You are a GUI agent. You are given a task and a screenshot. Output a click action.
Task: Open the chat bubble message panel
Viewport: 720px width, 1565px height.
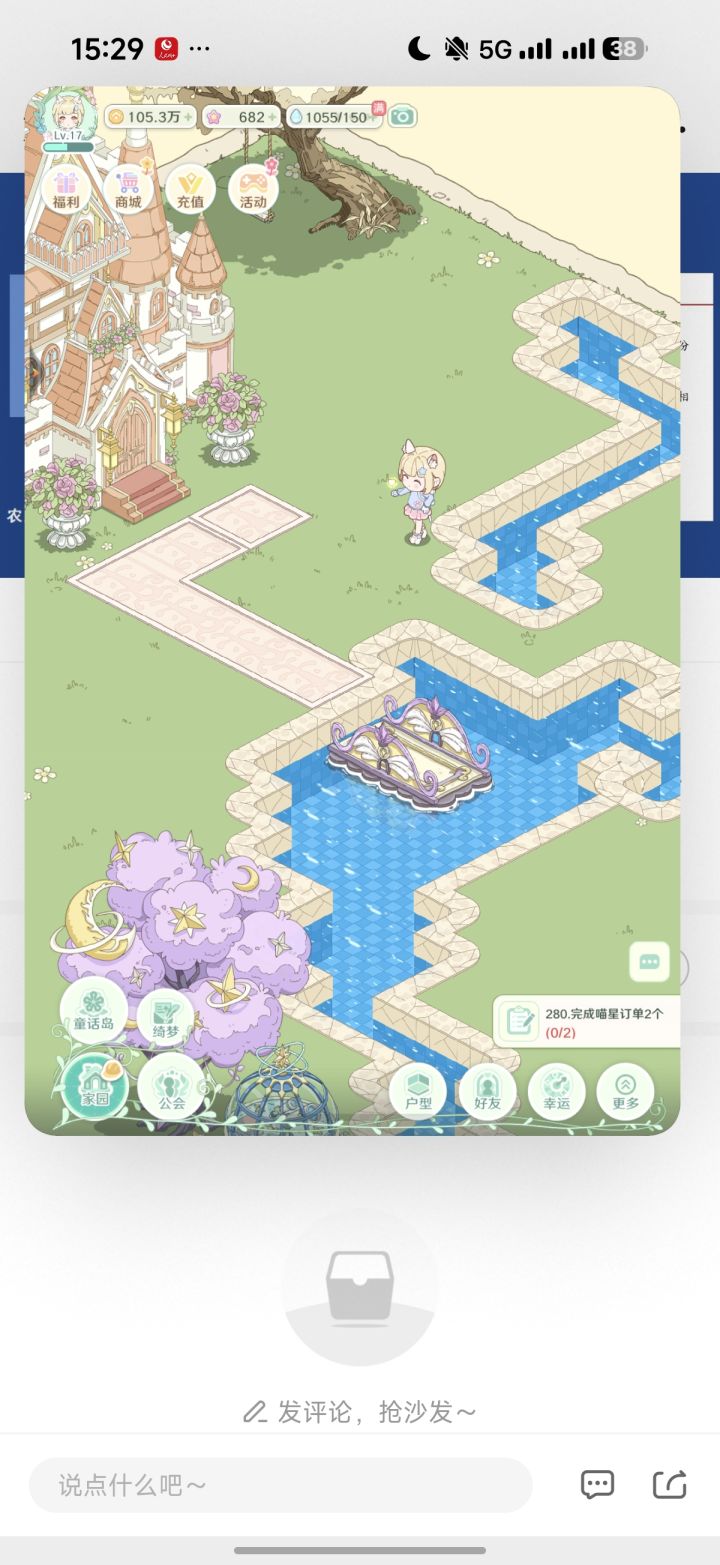pyautogui.click(x=649, y=963)
